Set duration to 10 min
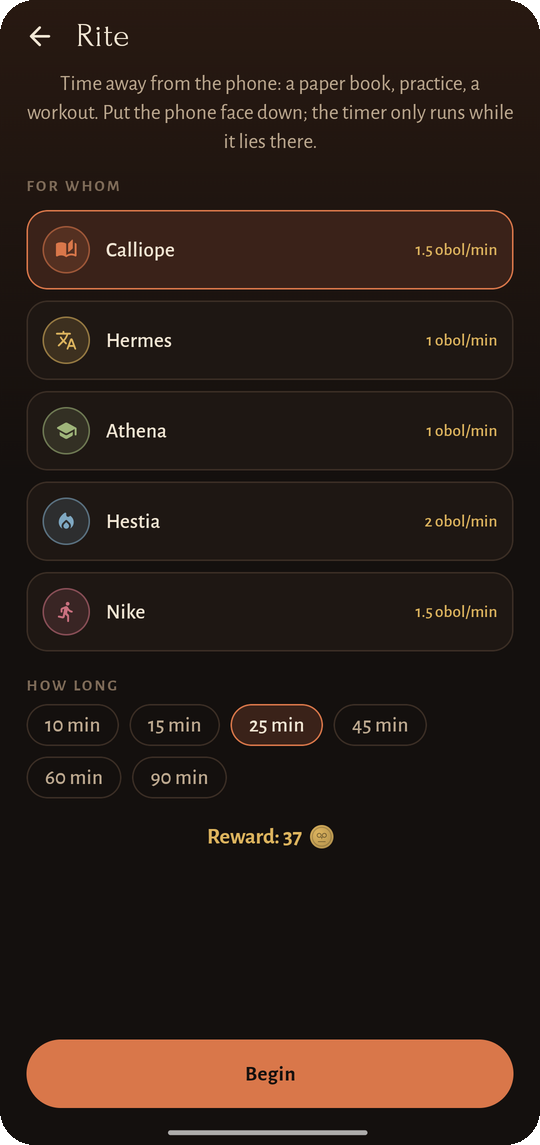 click(x=72, y=725)
